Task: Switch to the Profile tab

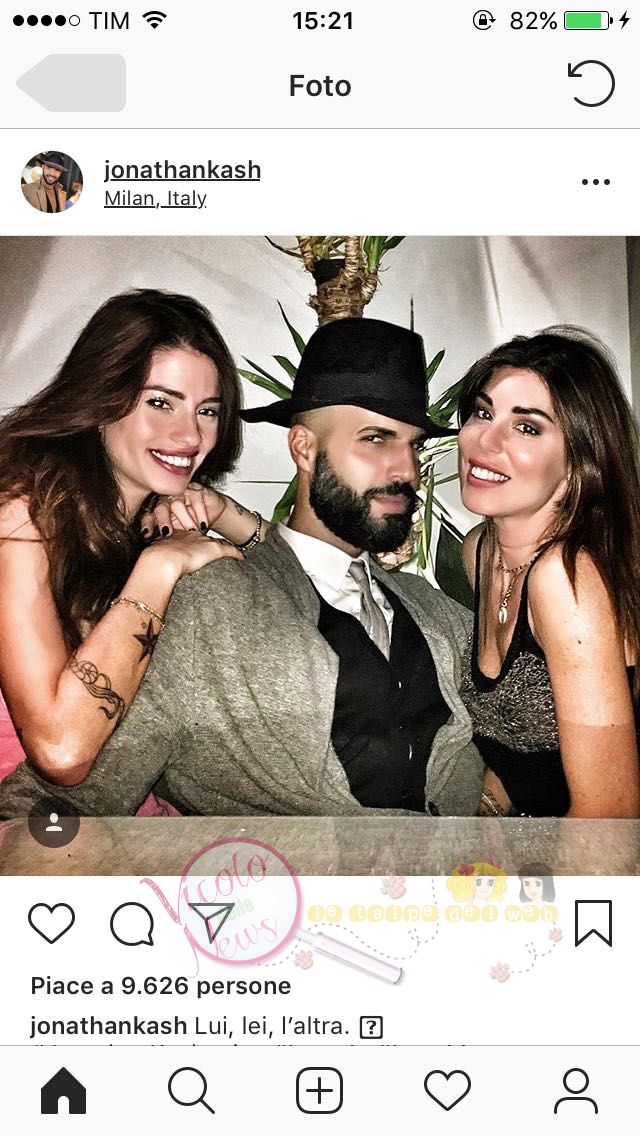Action: (575, 1090)
